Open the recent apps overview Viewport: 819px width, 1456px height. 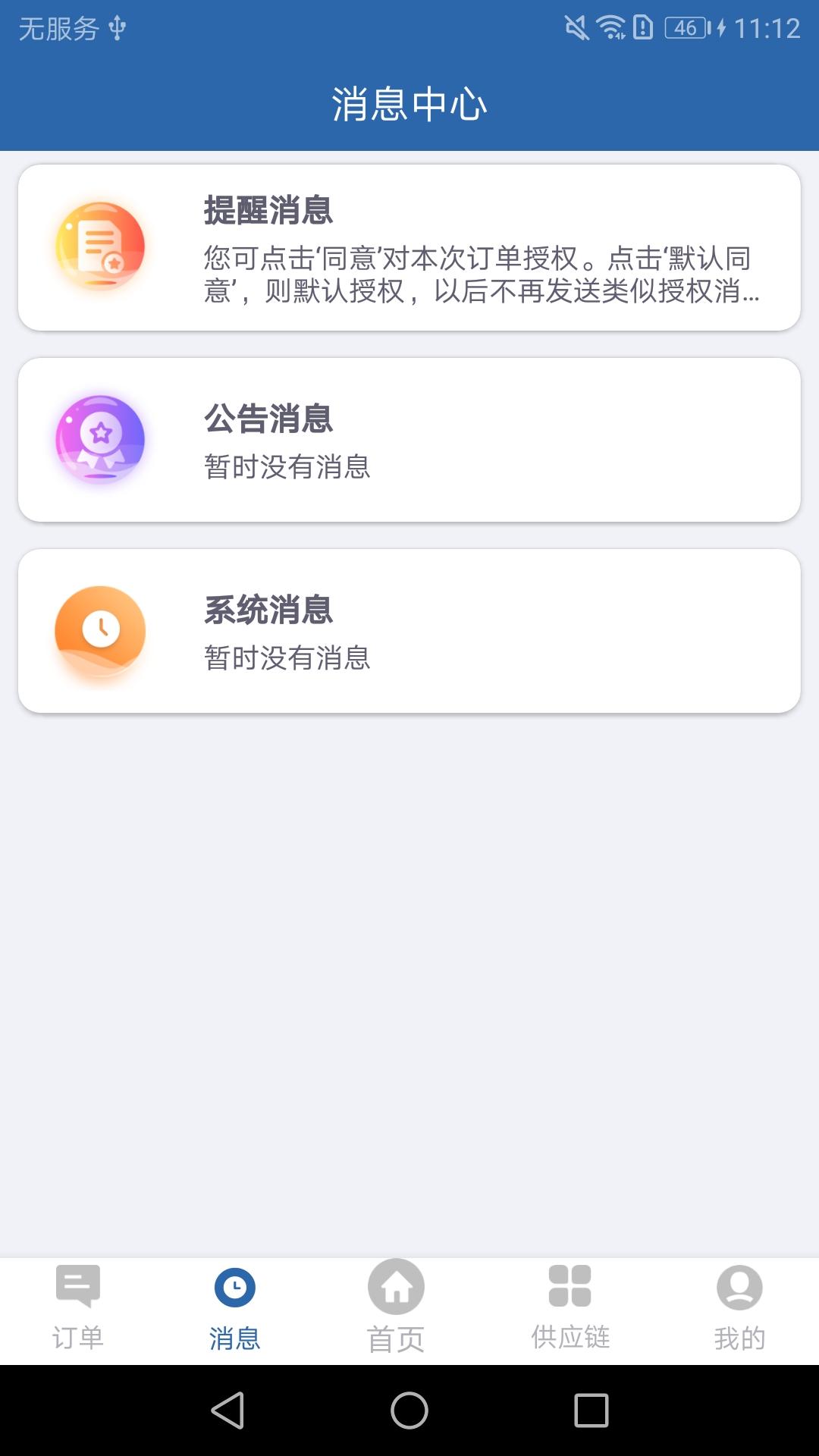pyautogui.click(x=591, y=1410)
